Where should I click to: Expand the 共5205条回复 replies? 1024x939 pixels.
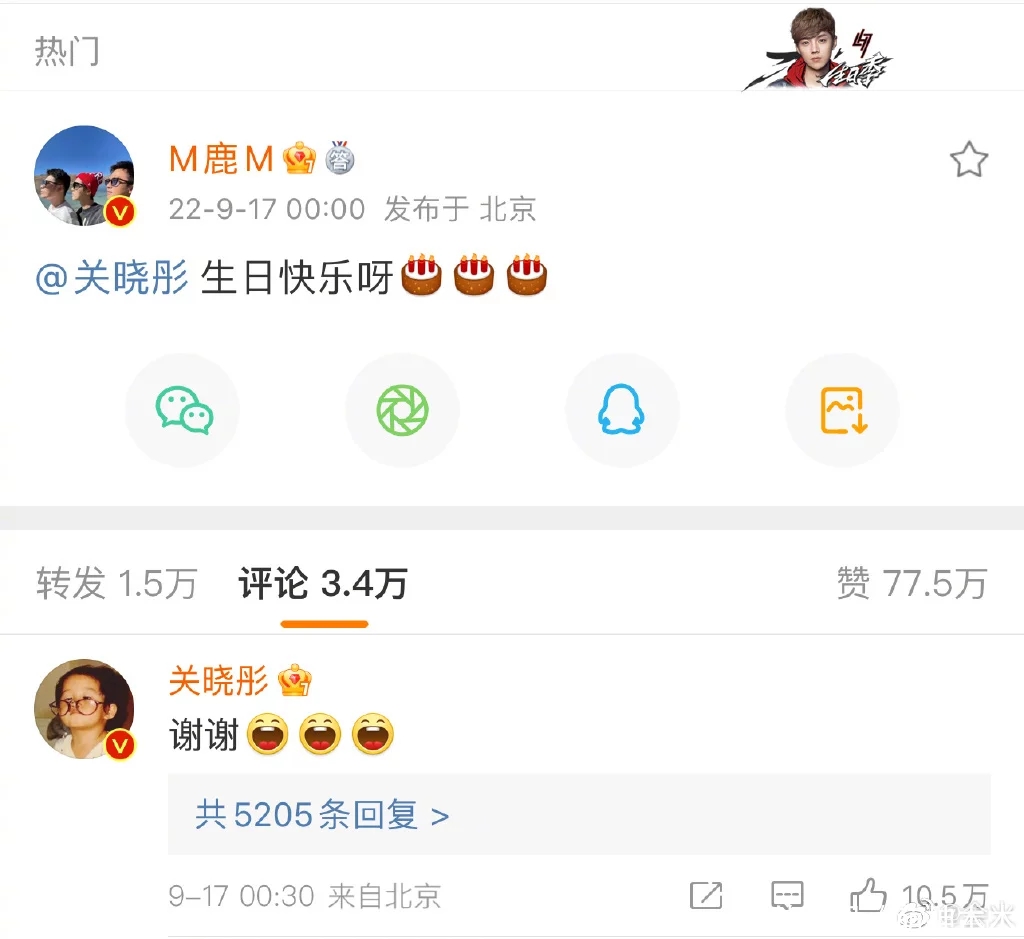322,815
